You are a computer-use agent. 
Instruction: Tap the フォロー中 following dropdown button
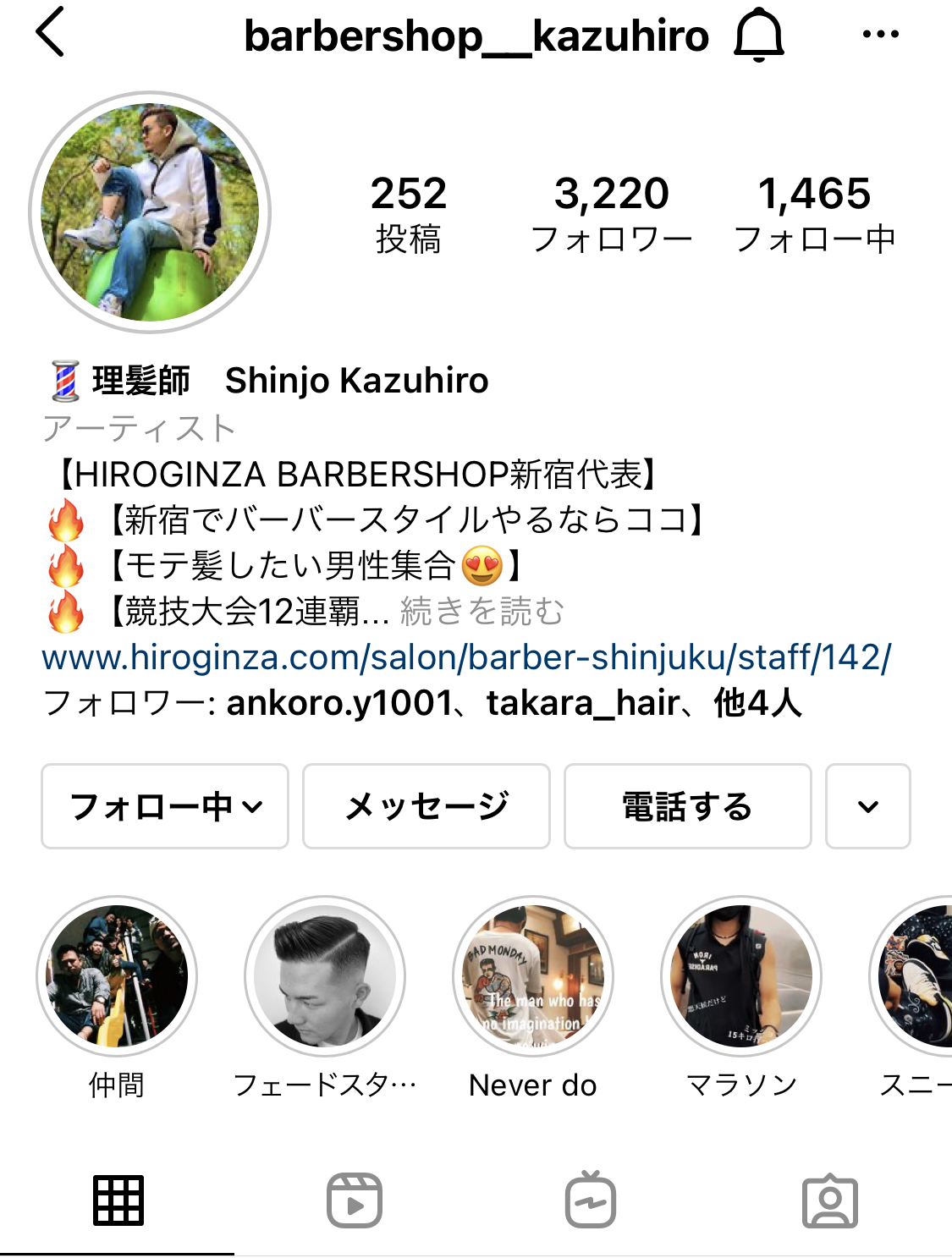(x=165, y=806)
